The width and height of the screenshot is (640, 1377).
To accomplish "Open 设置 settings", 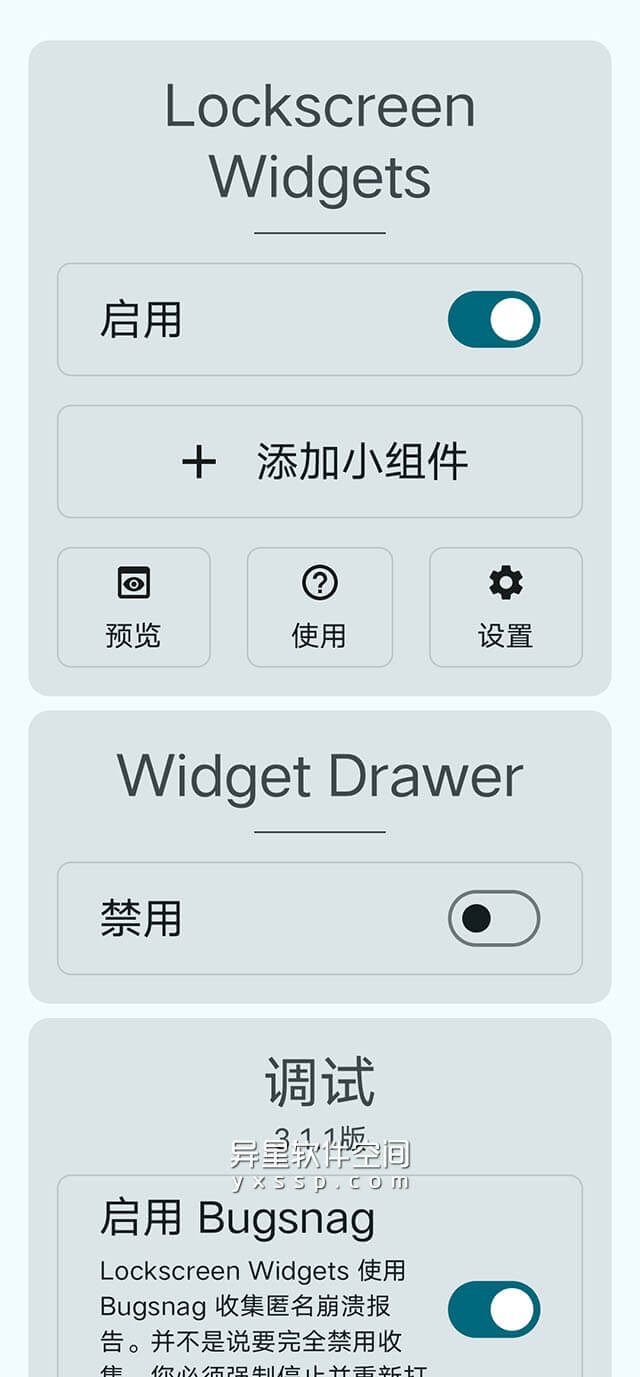I will click(505, 607).
